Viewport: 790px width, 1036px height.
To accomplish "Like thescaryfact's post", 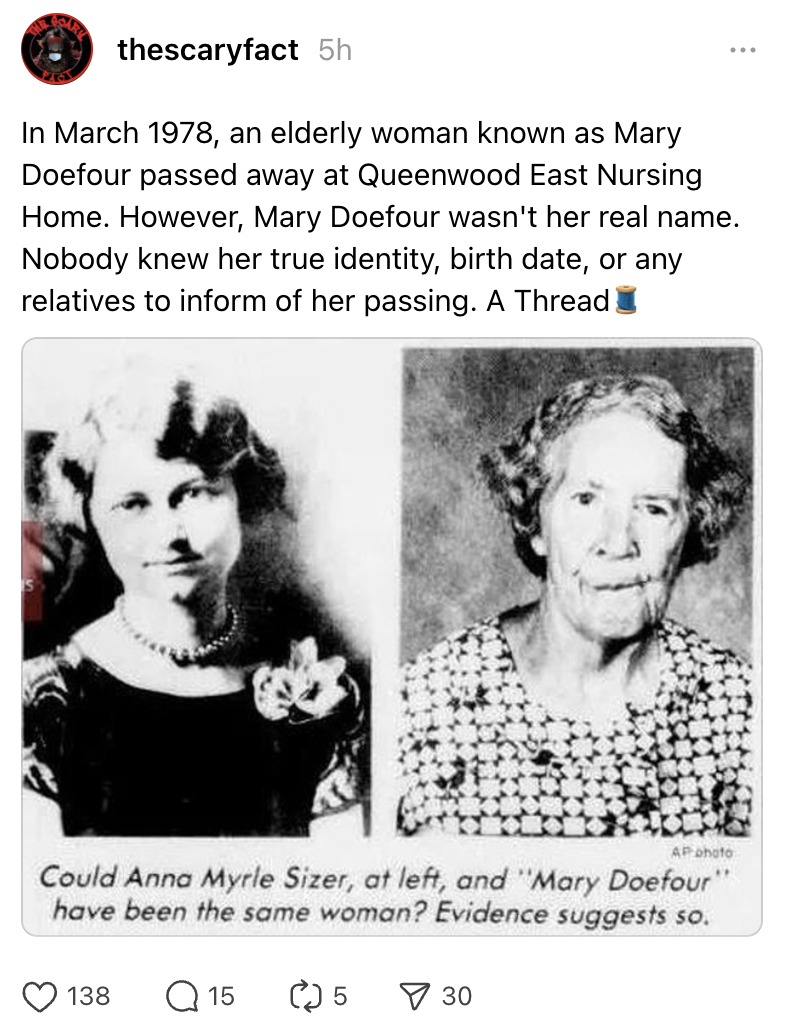I will pyautogui.click(x=40, y=996).
